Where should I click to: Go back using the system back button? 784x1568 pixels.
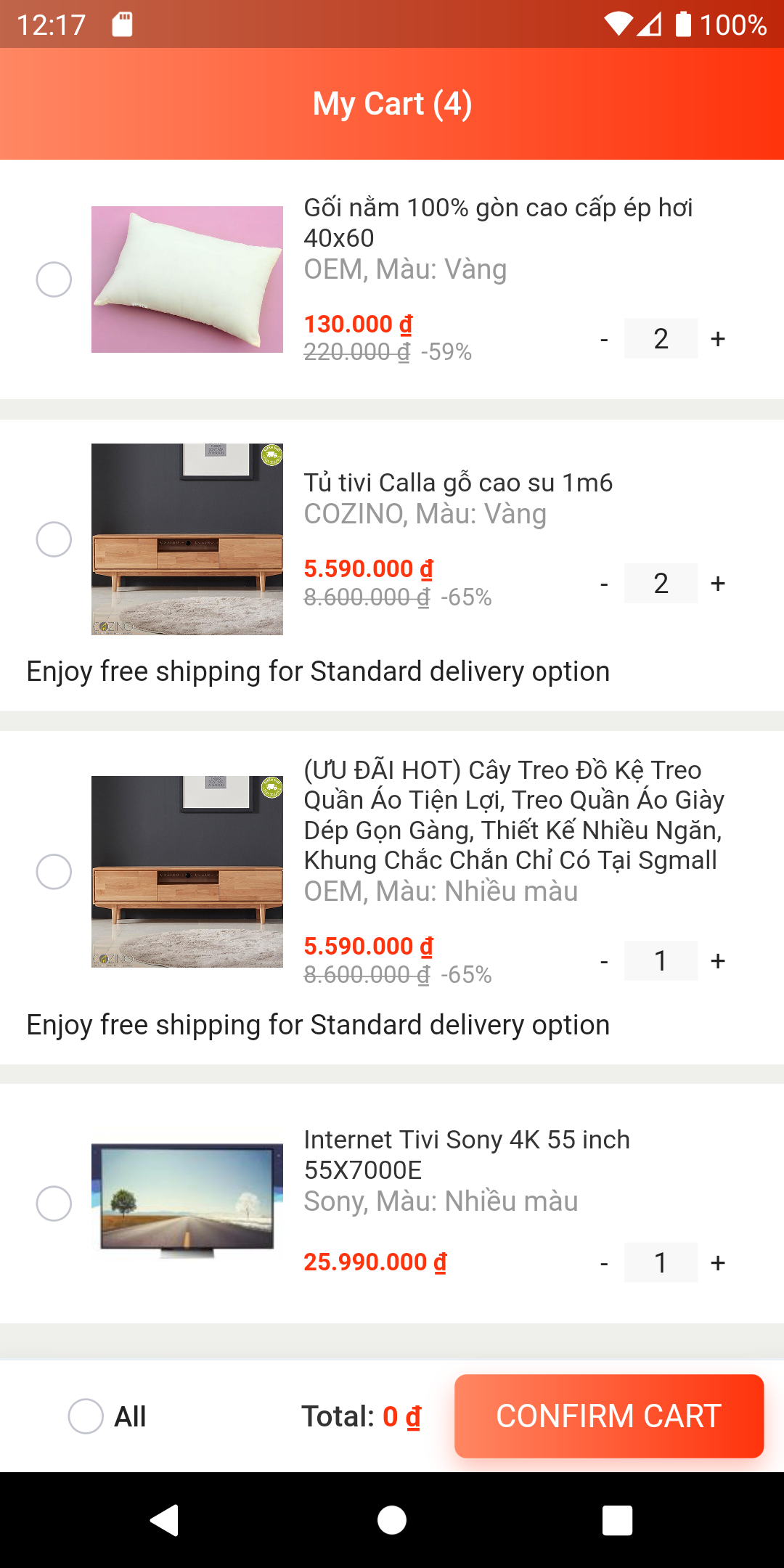click(x=165, y=1520)
